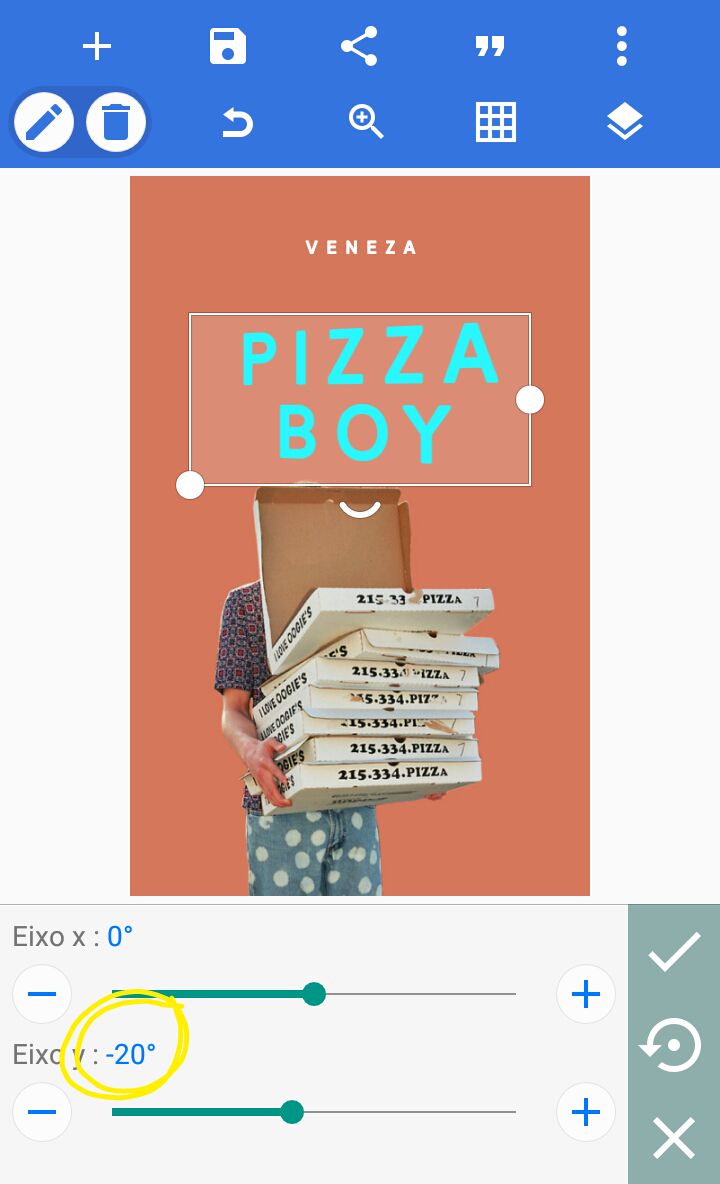Reset the rotation values

671,1046
